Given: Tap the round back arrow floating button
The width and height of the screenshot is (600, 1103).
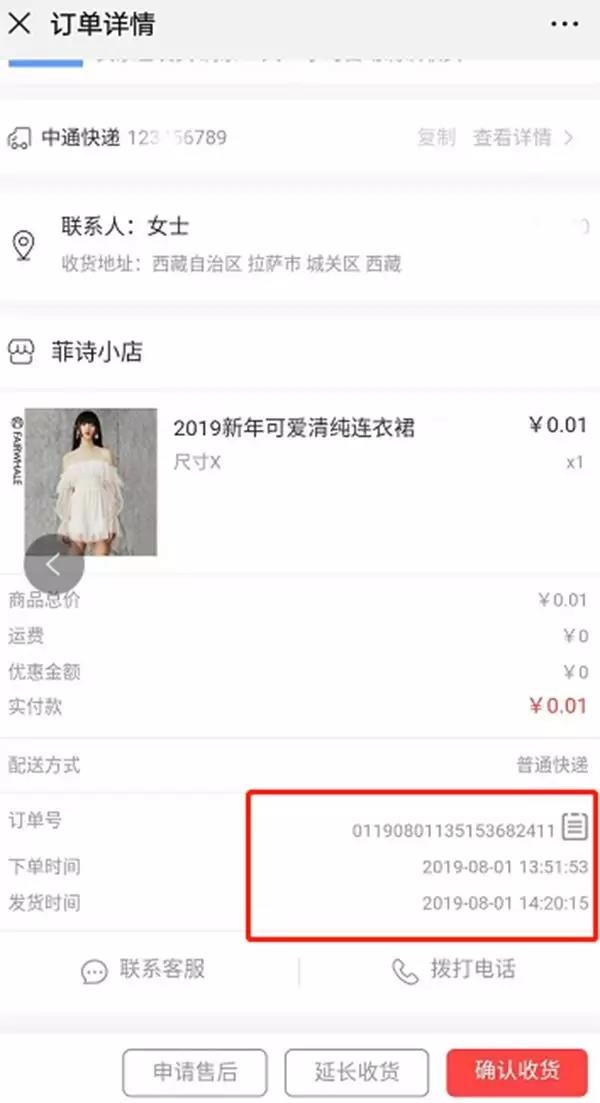Looking at the screenshot, I should (x=53, y=565).
